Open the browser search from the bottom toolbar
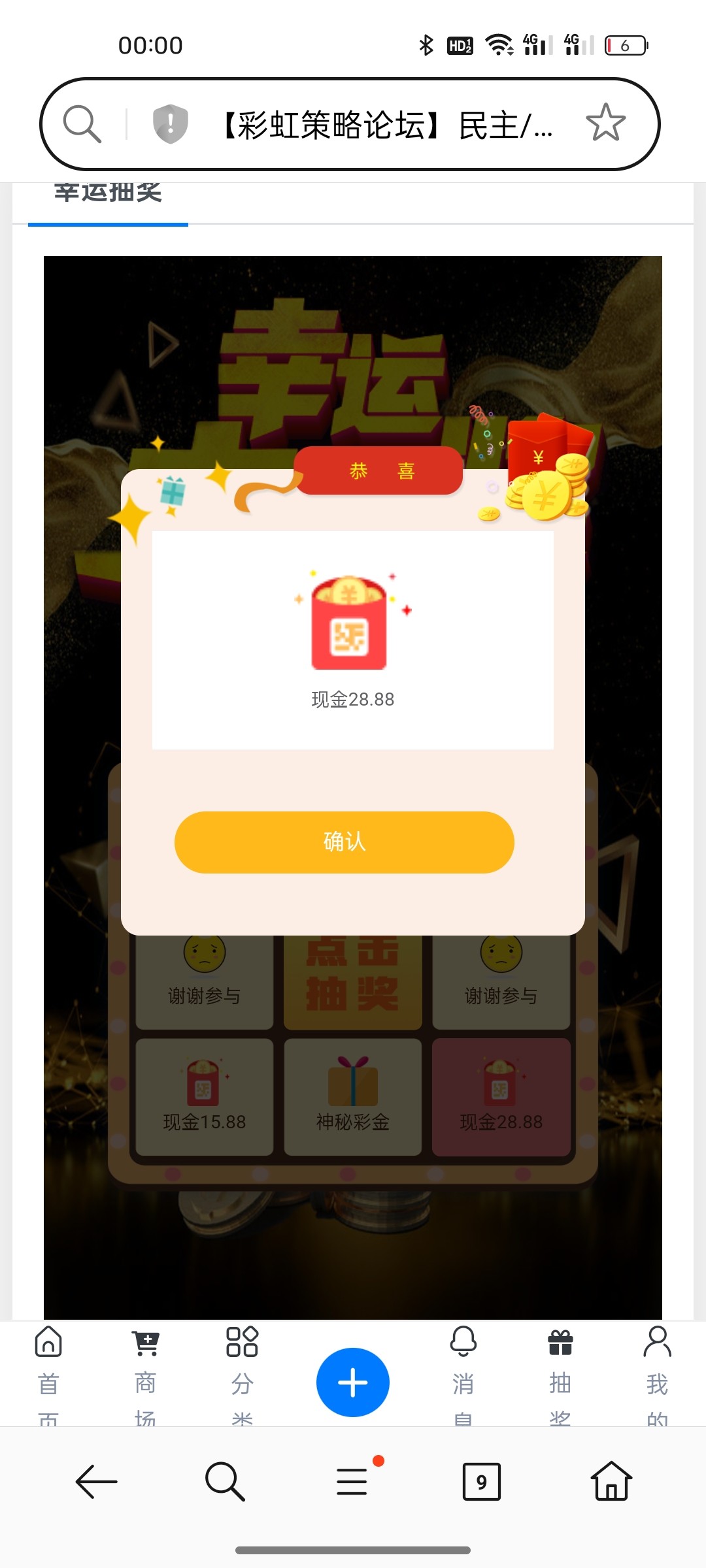The height and width of the screenshot is (1568, 706). pos(225,1481)
